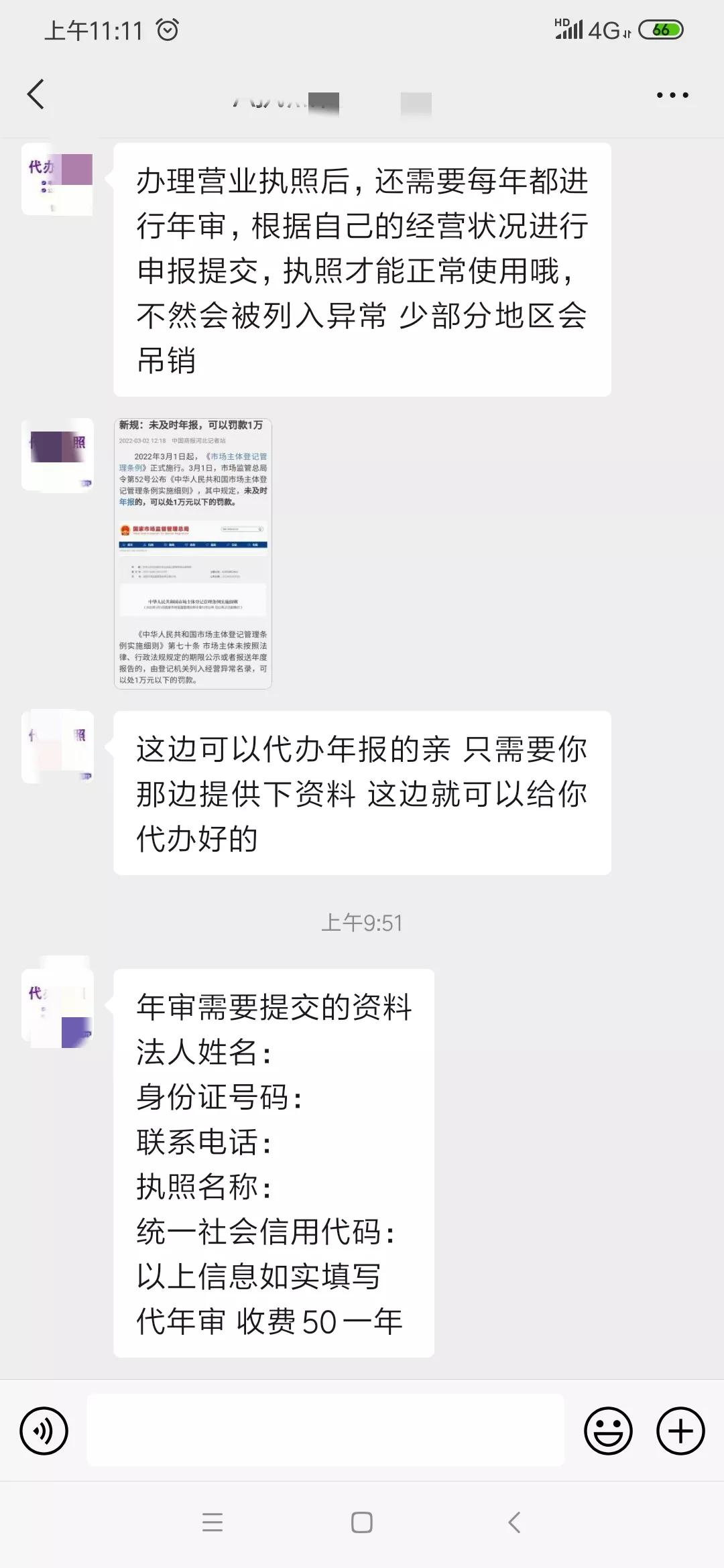Tap the first message about 办理营业执照年审
The image size is (724, 1568).
coord(362,268)
